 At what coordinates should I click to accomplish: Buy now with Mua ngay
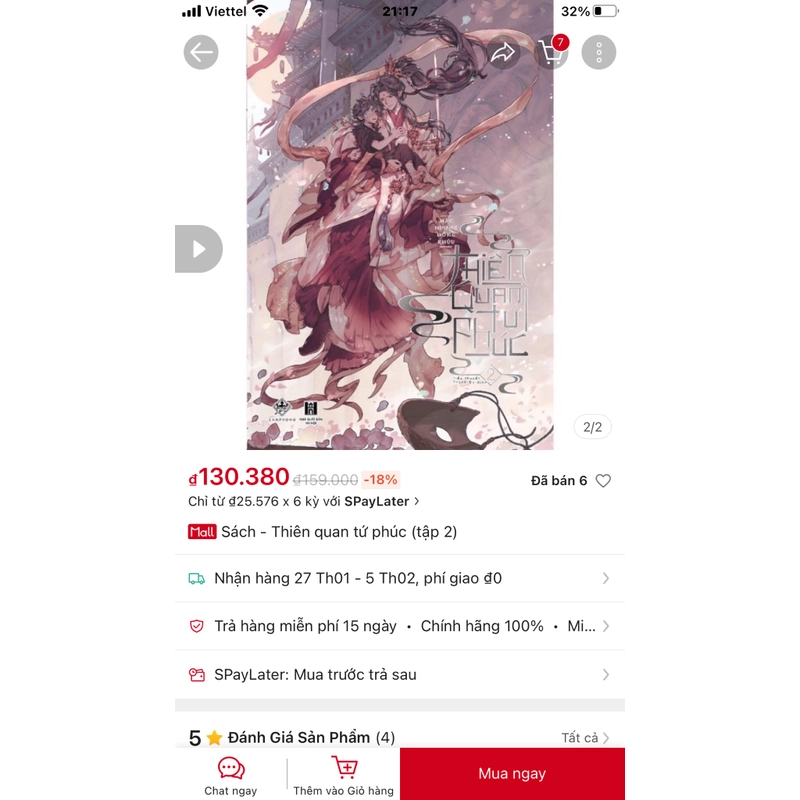coord(512,774)
